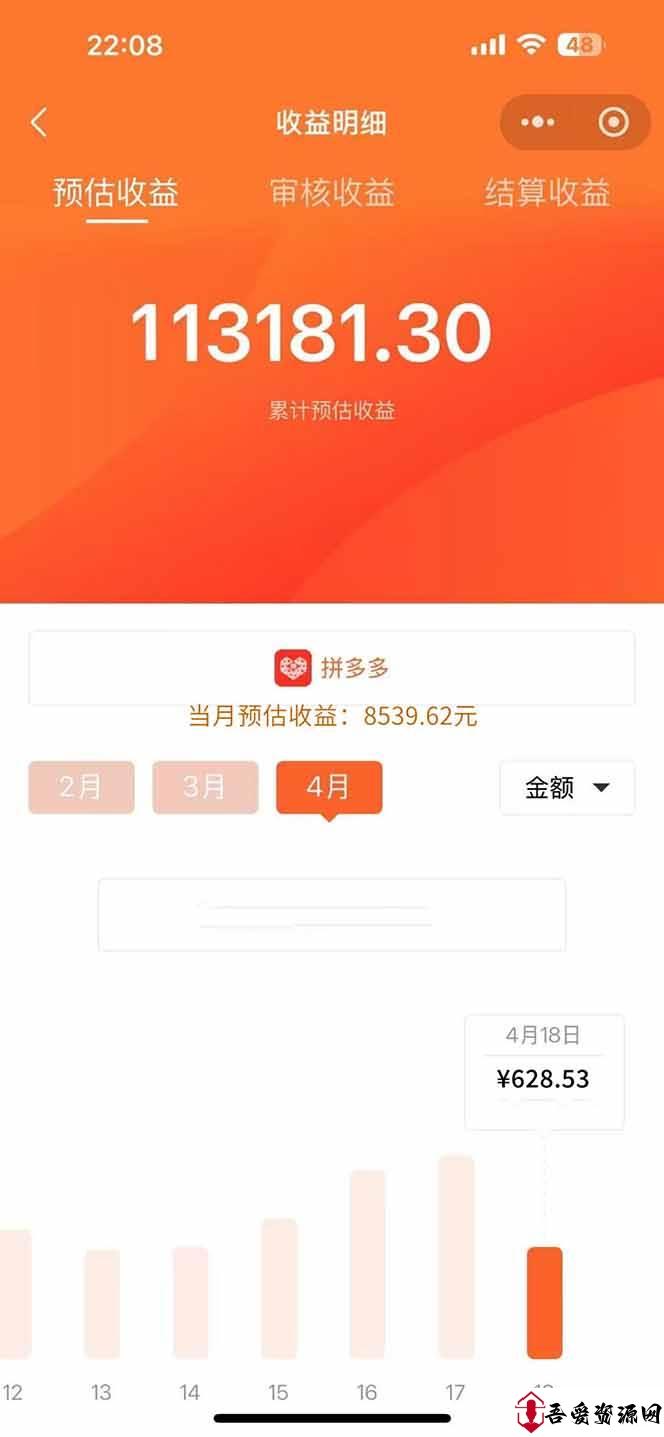Close the mini program with the circle button
664x1437 pixels.
pyautogui.click(x=613, y=122)
